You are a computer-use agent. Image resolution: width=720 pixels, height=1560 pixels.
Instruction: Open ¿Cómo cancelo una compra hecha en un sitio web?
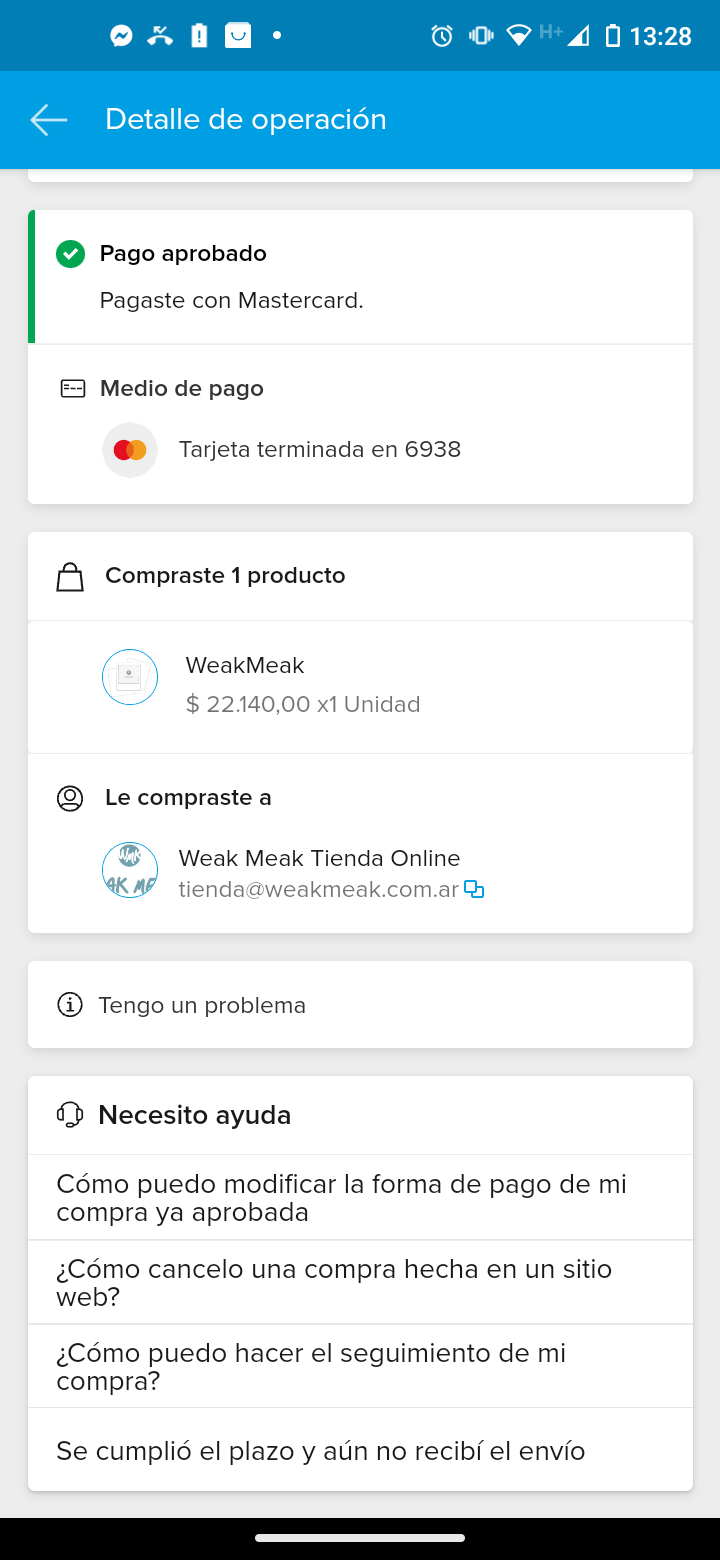click(x=360, y=1283)
